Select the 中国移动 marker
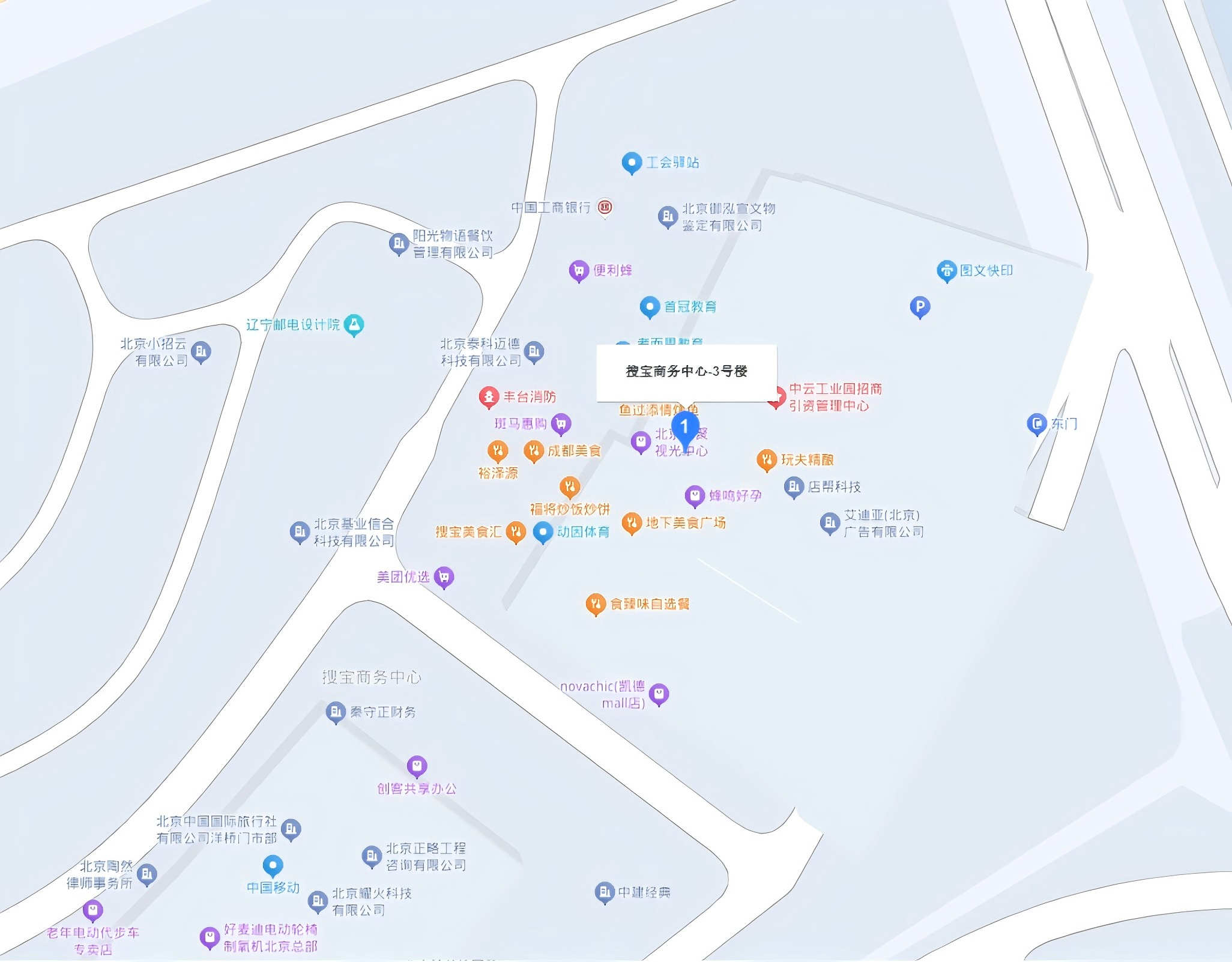This screenshot has width=1232, height=962. tap(273, 866)
